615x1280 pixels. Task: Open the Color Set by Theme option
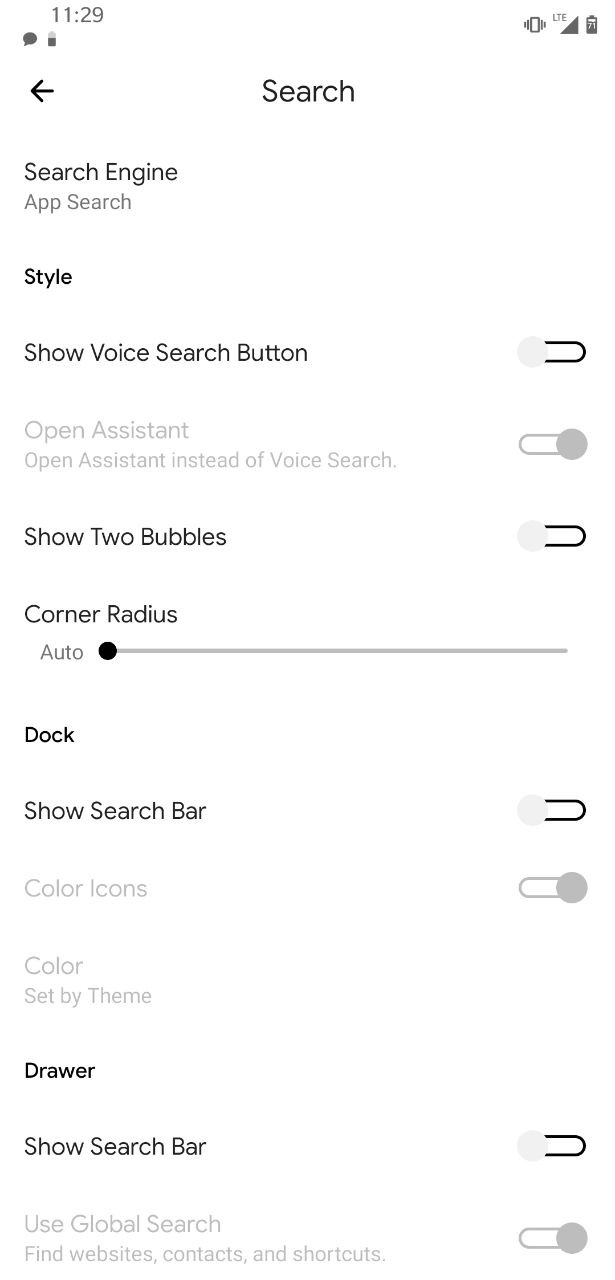(x=307, y=980)
